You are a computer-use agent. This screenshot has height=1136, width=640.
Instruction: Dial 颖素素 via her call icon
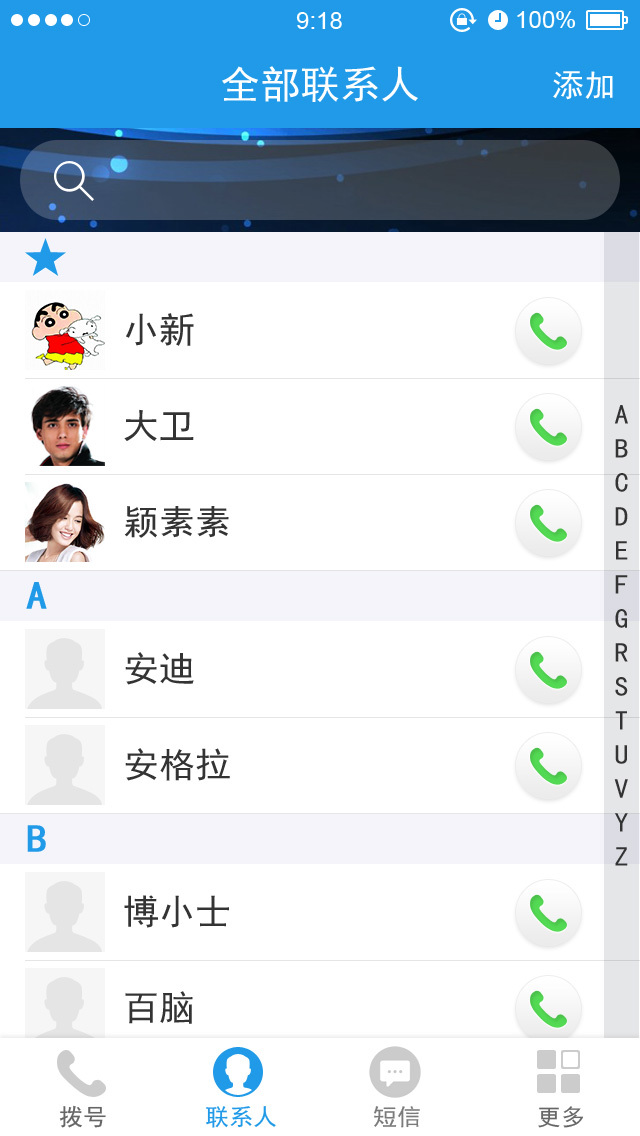coord(548,523)
